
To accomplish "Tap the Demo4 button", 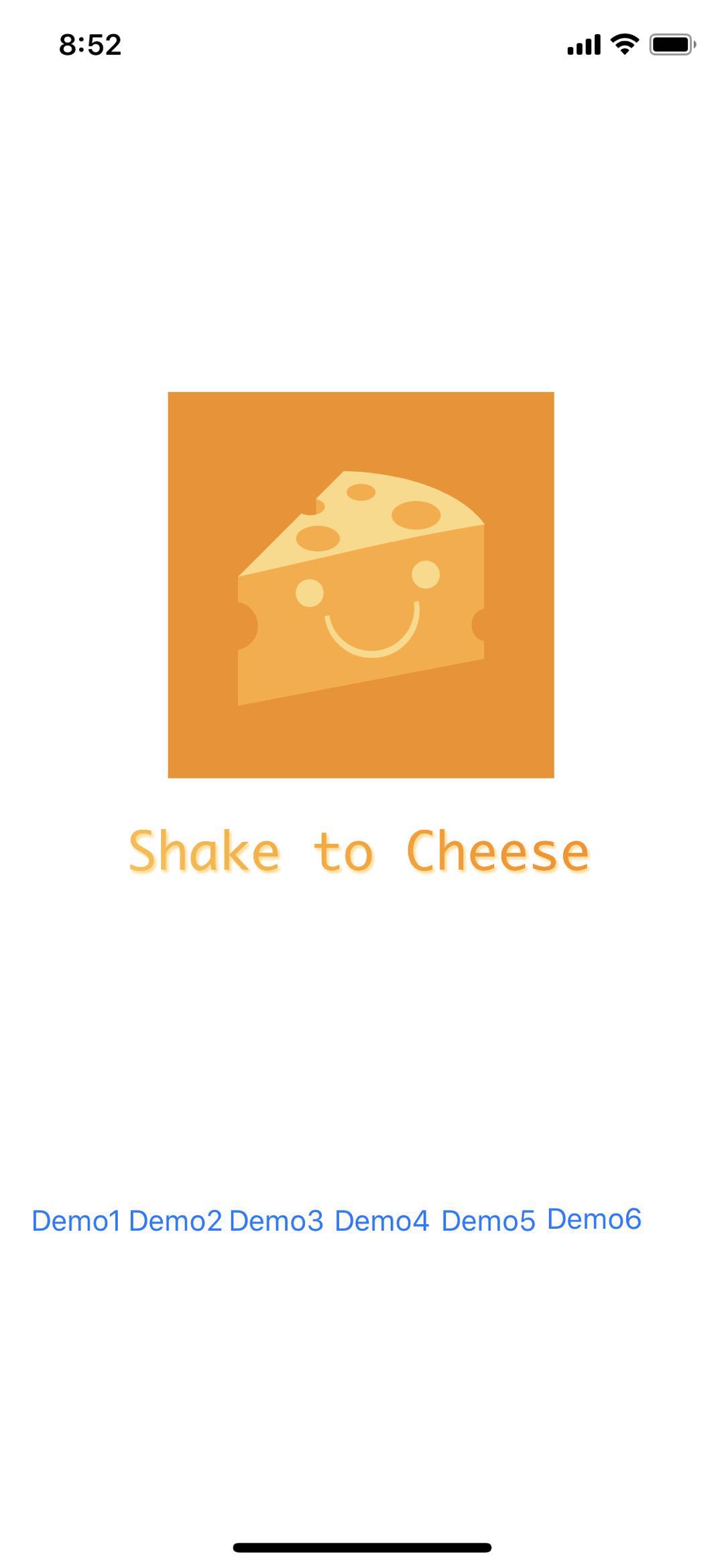I will click(381, 1221).
